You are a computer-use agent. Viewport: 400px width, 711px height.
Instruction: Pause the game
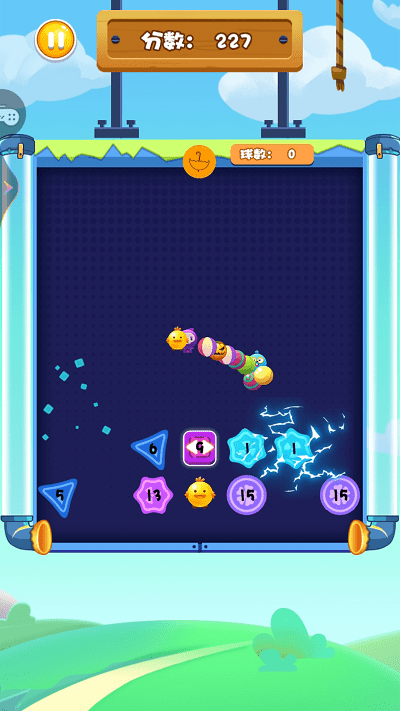56,40
